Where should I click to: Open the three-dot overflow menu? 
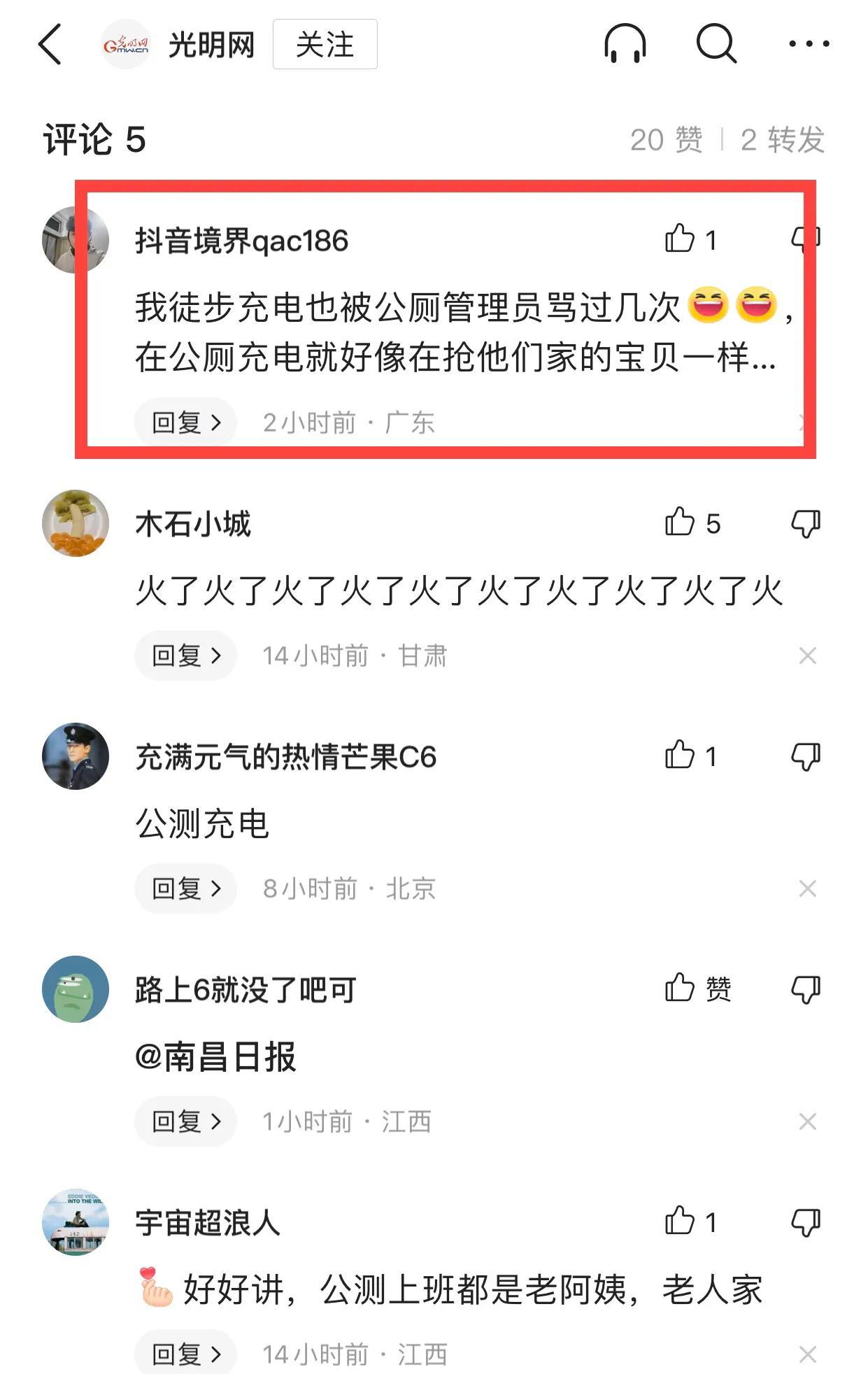point(809,44)
